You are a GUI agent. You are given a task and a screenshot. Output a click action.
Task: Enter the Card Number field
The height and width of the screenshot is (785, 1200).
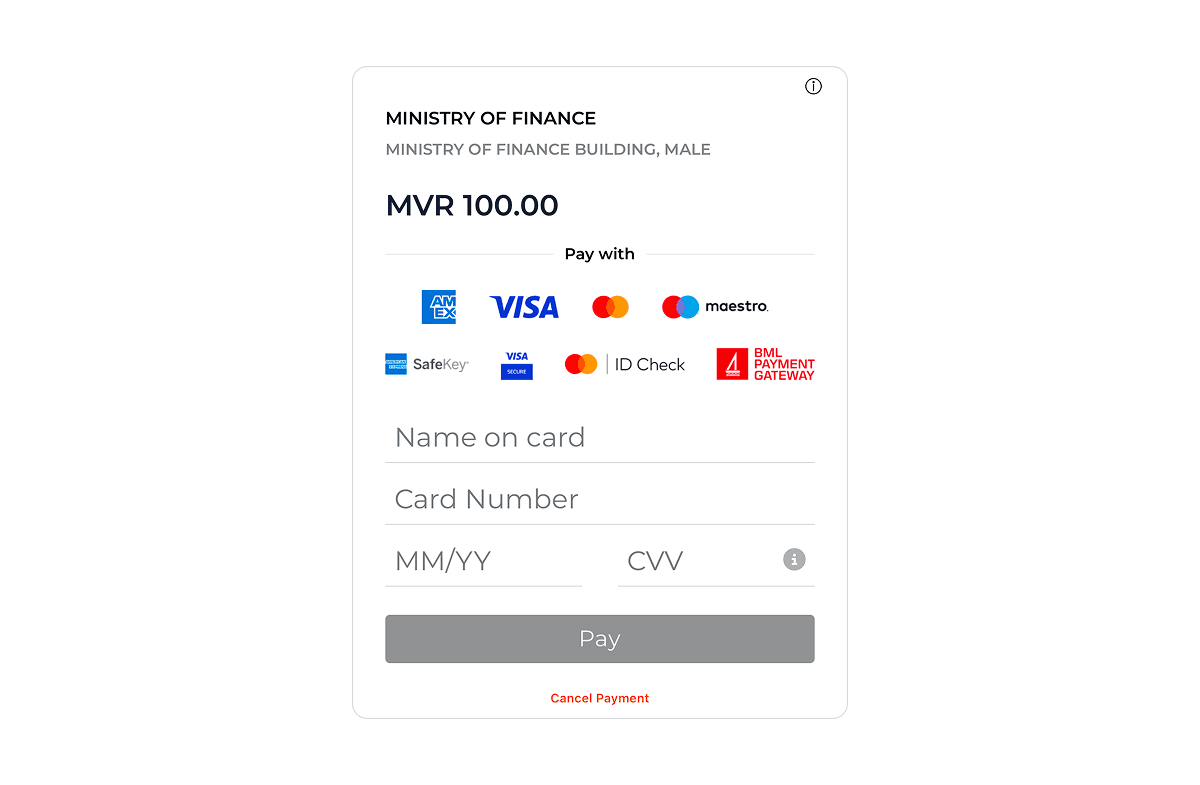599,499
